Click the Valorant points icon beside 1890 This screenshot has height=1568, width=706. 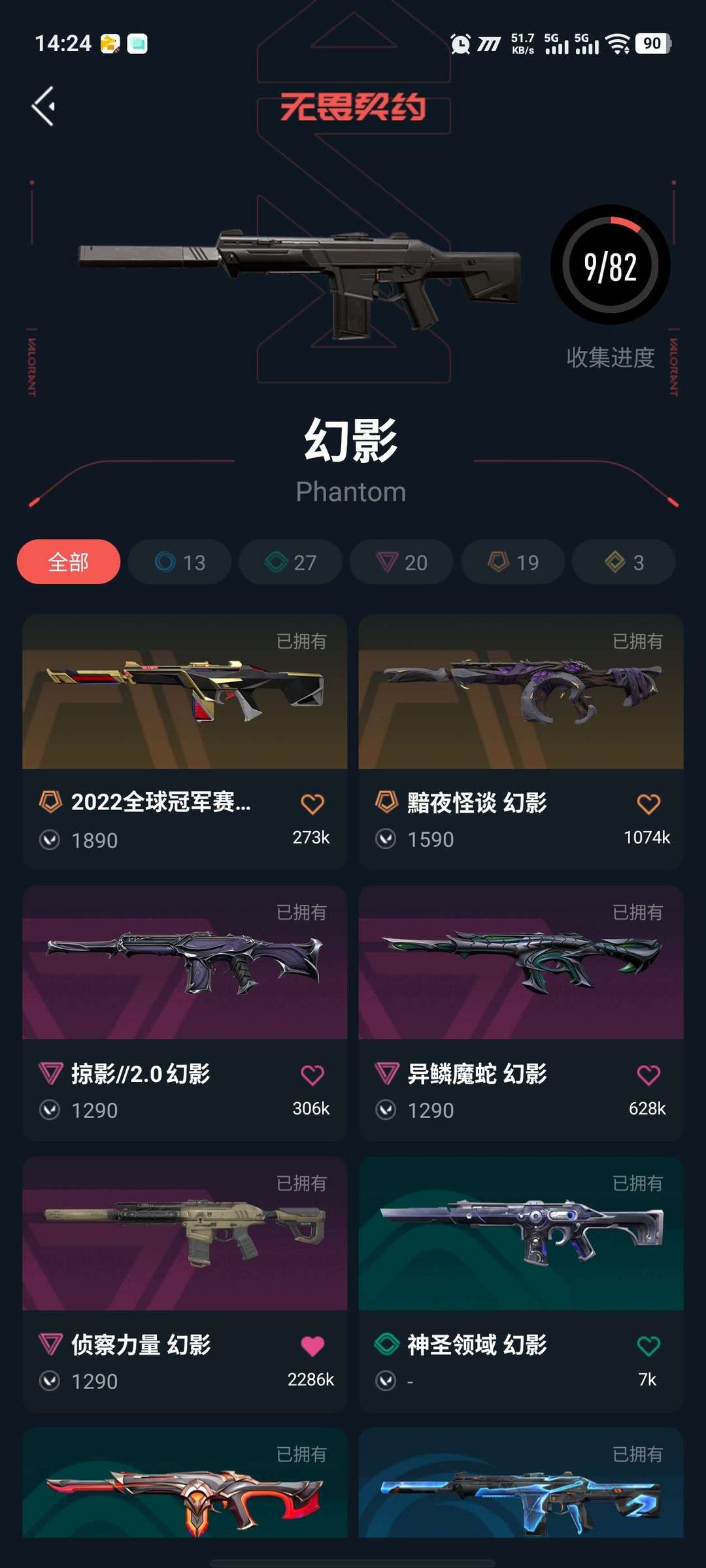click(50, 840)
